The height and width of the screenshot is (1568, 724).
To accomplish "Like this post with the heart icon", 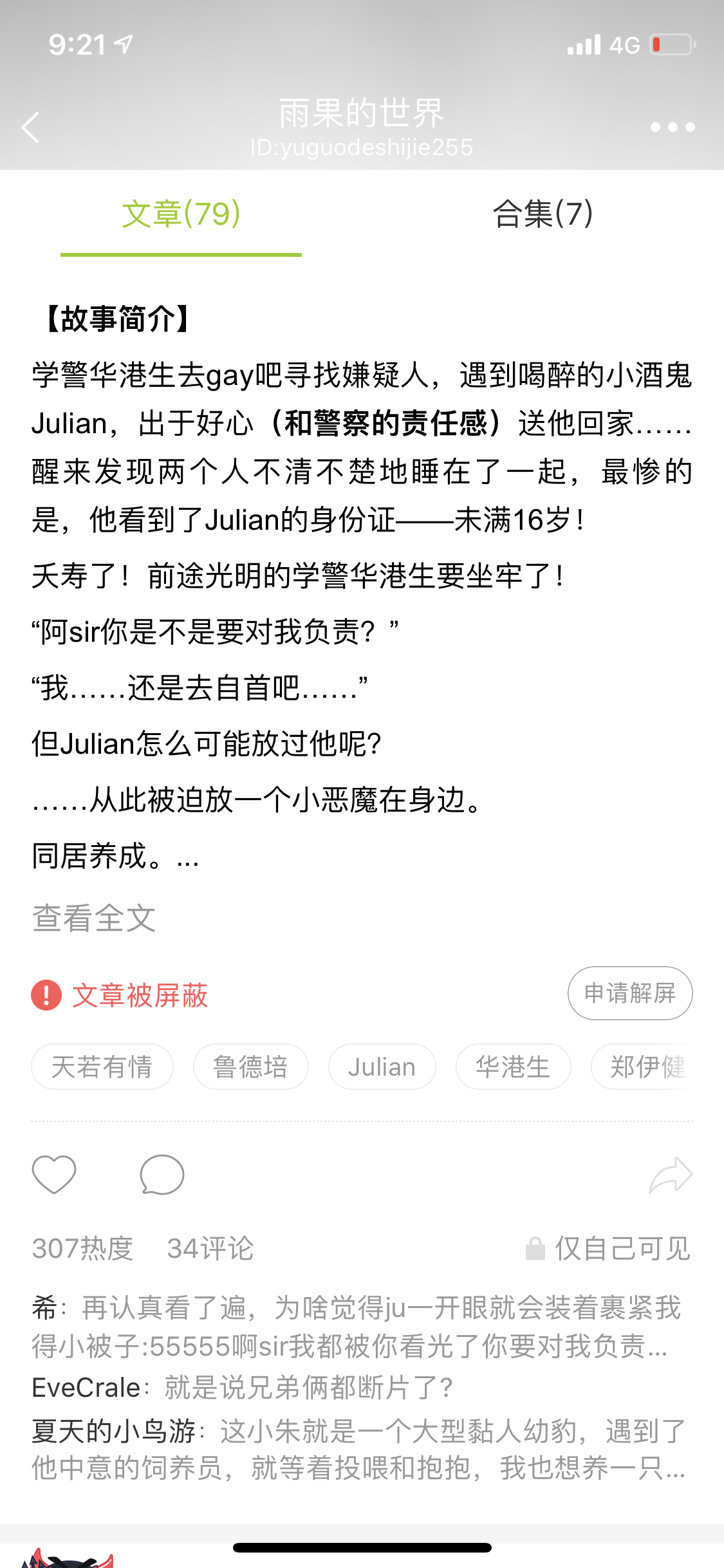I will [x=54, y=1175].
